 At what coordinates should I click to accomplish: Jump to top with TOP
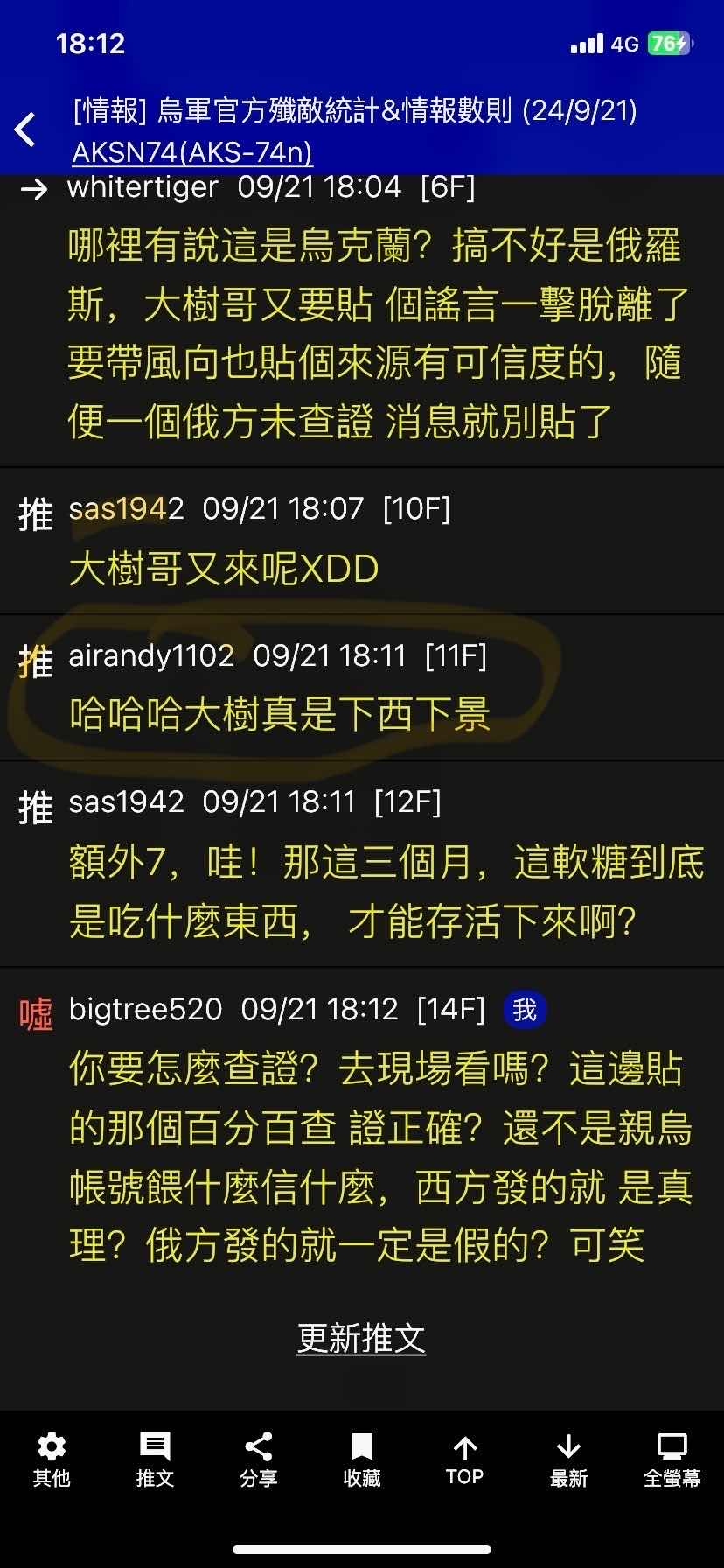tap(464, 1460)
